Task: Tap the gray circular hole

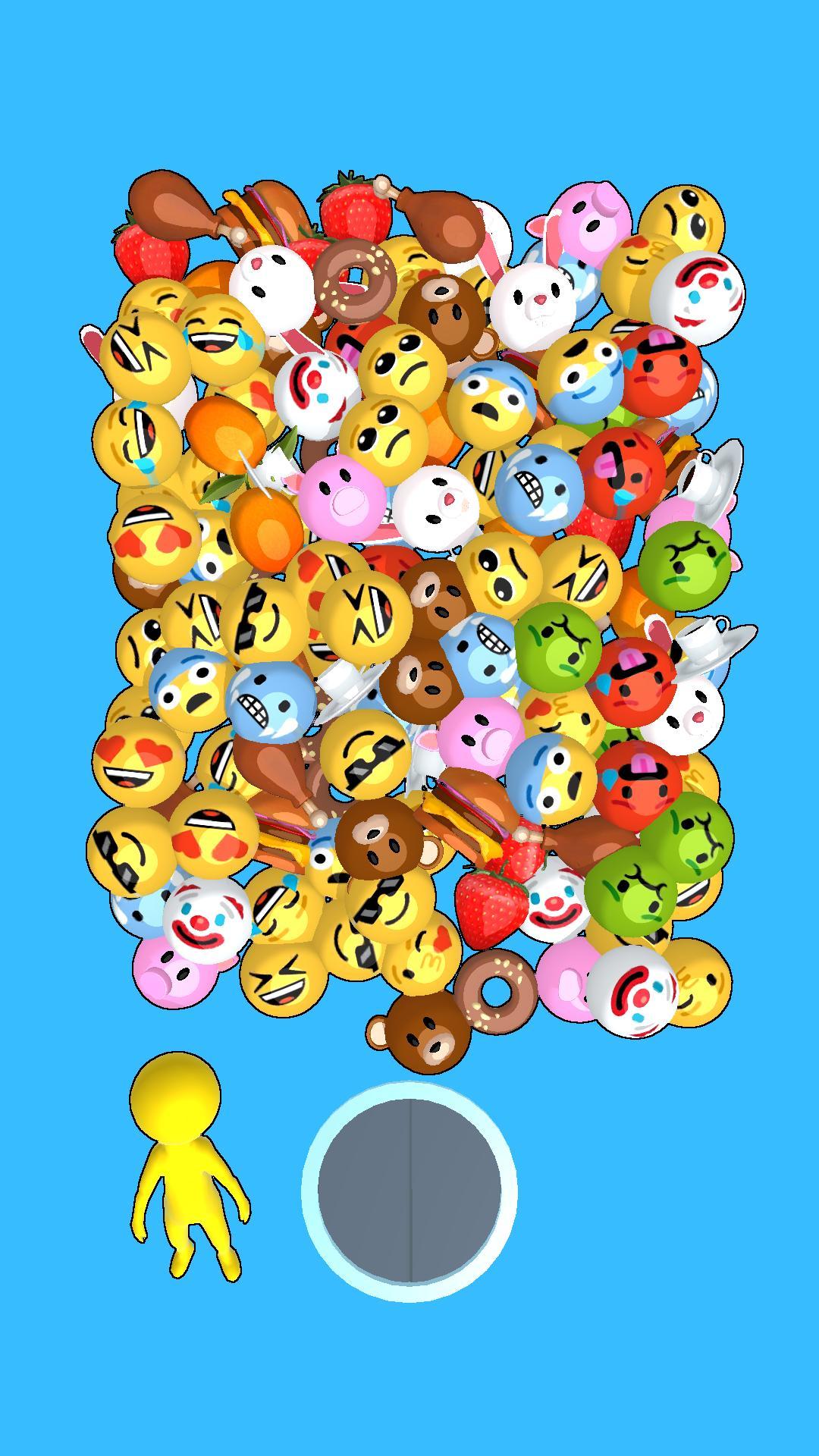Action: pyautogui.click(x=409, y=1191)
